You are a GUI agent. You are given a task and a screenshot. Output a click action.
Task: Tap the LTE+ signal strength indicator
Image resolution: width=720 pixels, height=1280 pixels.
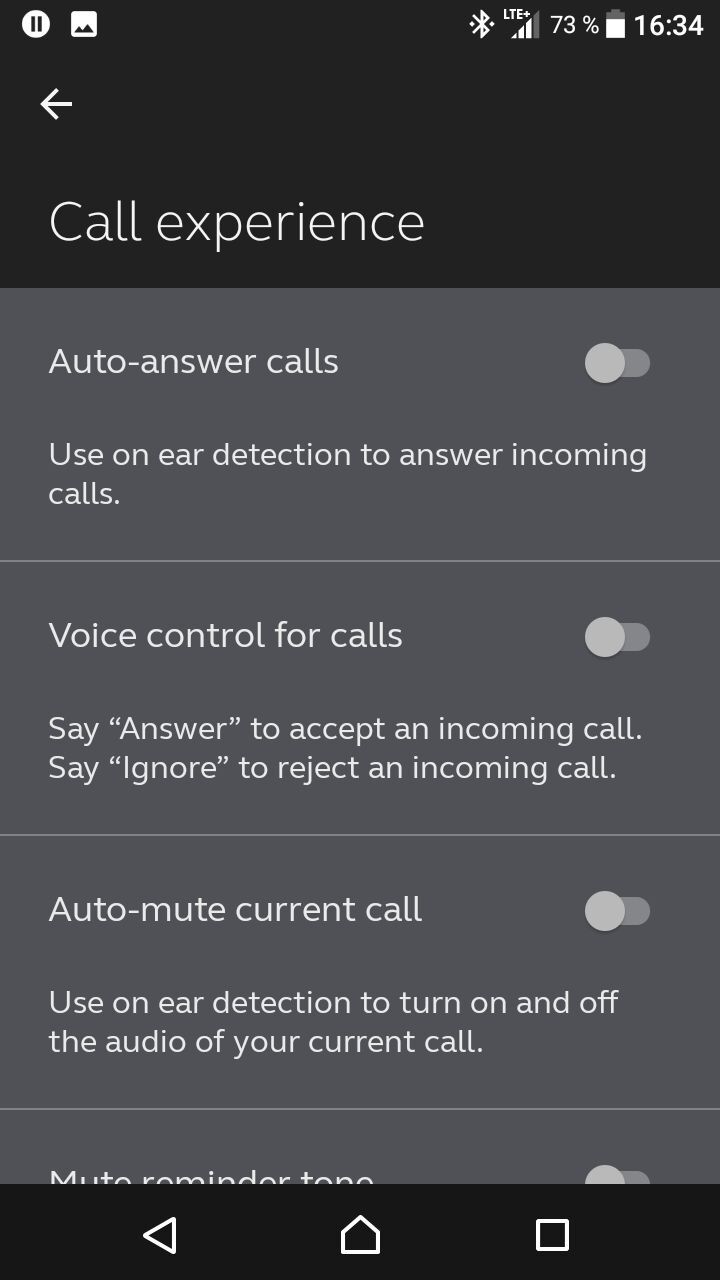524,23
